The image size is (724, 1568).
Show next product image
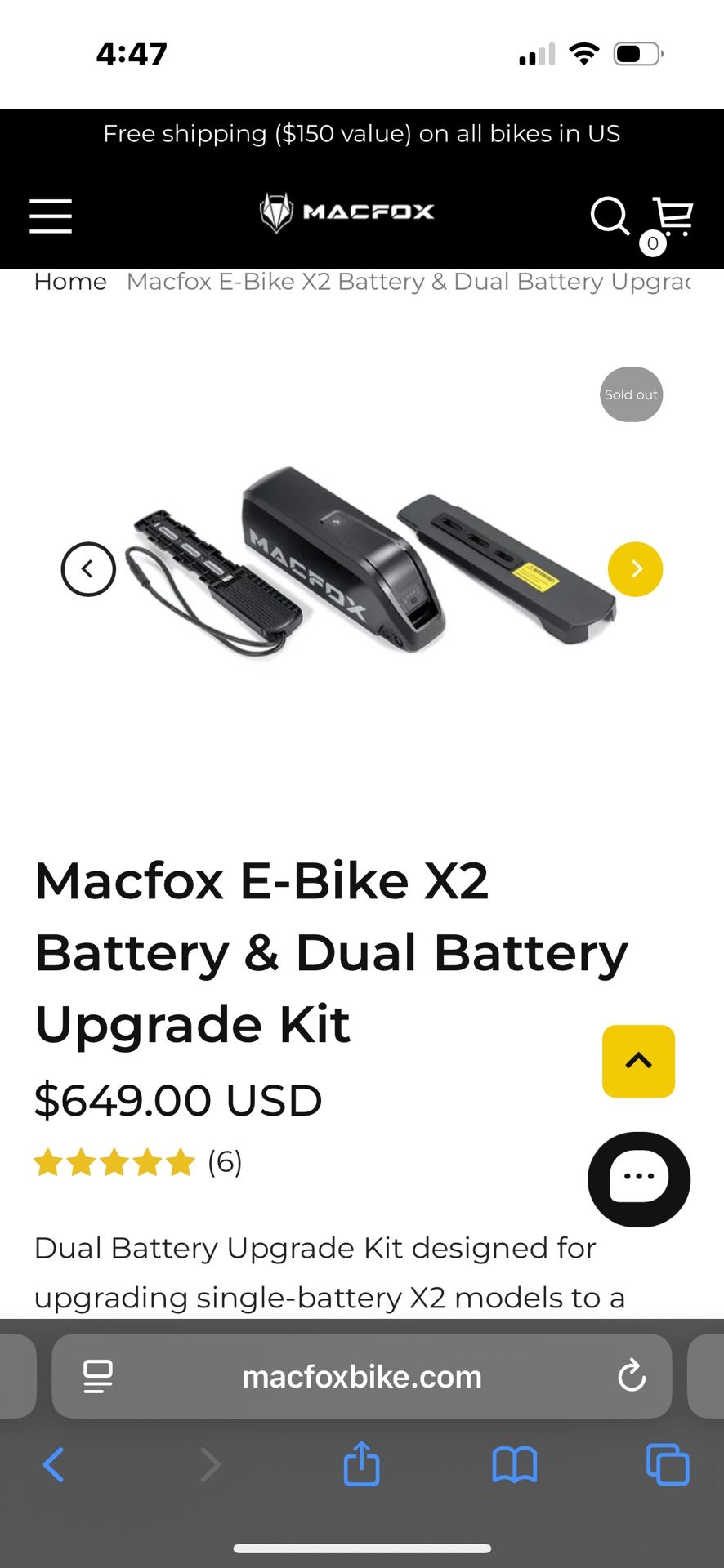pos(635,569)
